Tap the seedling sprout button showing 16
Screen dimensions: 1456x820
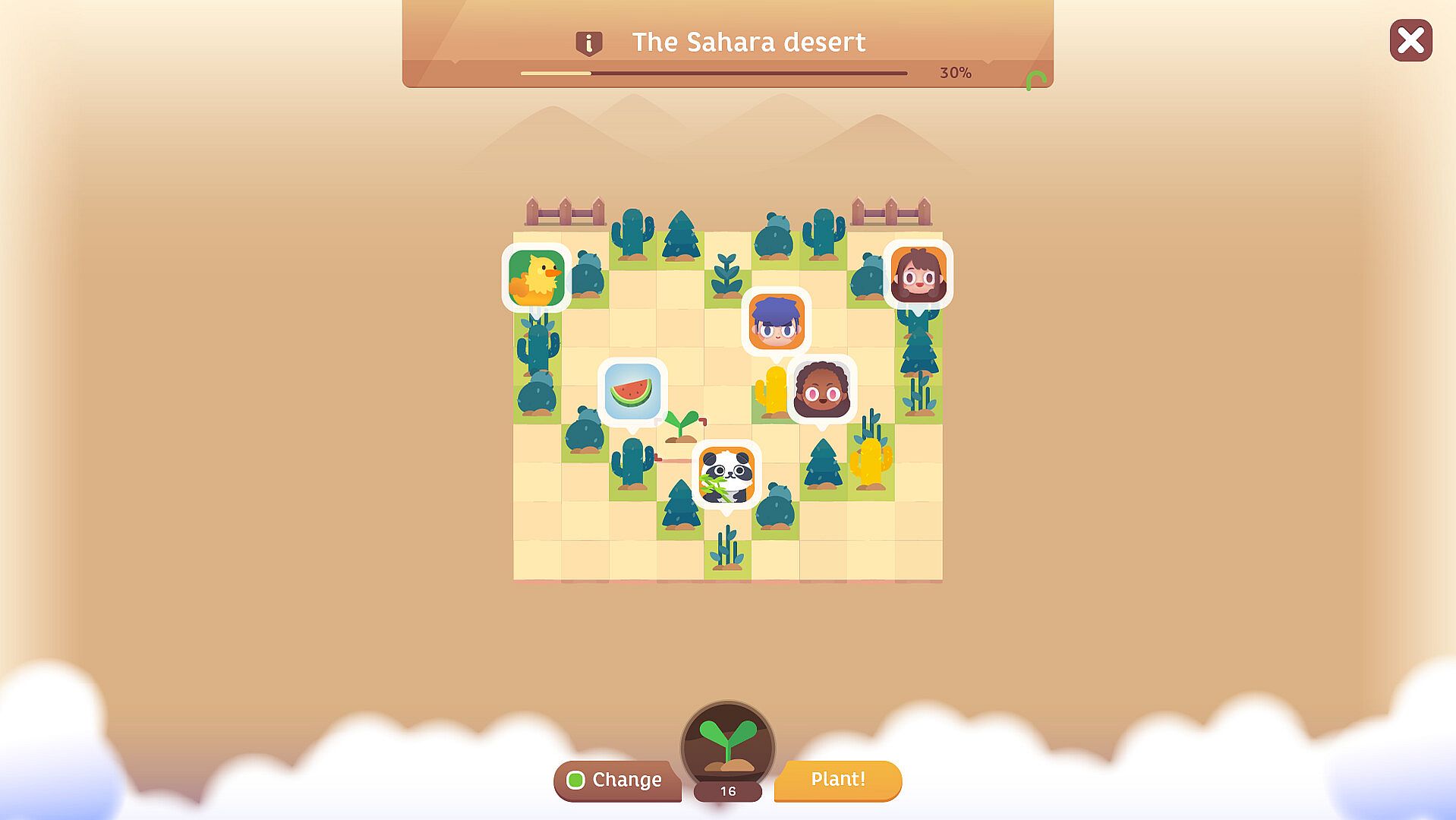(727, 748)
